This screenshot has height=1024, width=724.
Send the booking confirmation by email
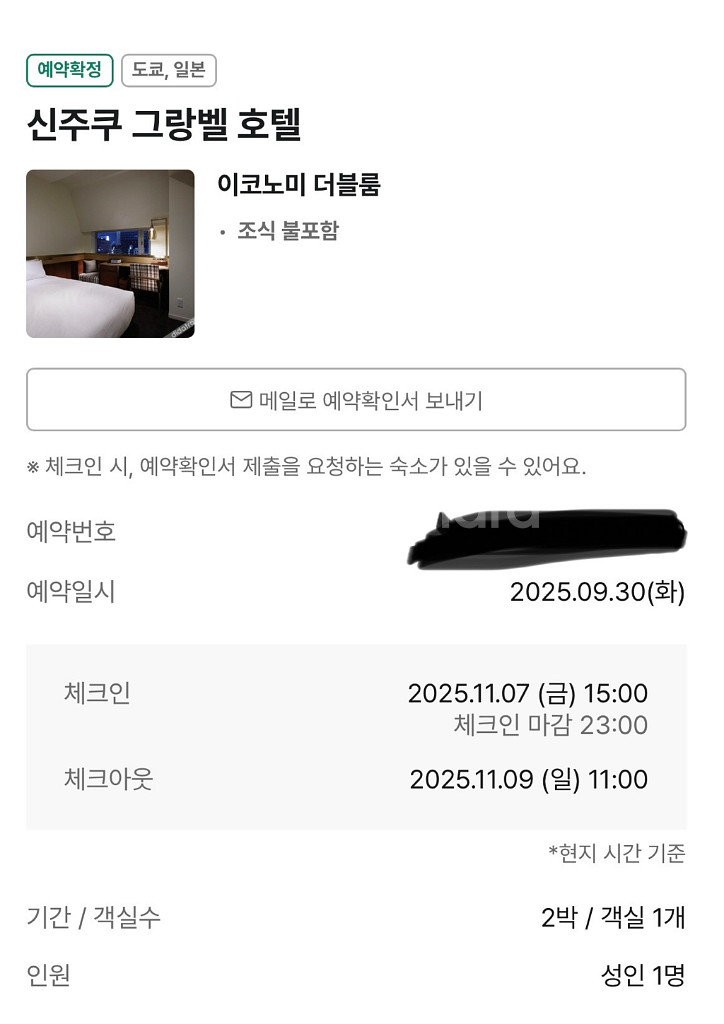click(x=356, y=400)
